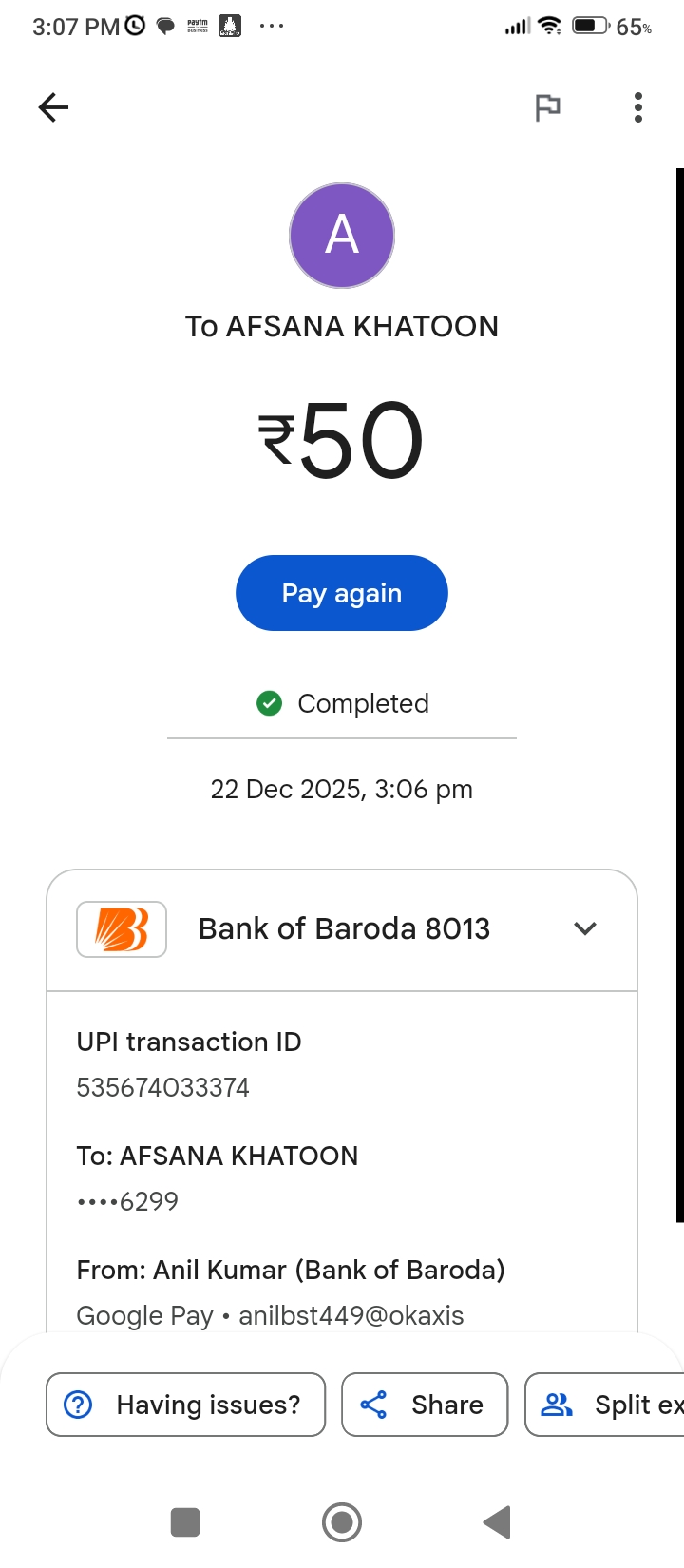684x1568 pixels.
Task: Expand the Bank of Baroda 8013 details
Action: (585, 928)
